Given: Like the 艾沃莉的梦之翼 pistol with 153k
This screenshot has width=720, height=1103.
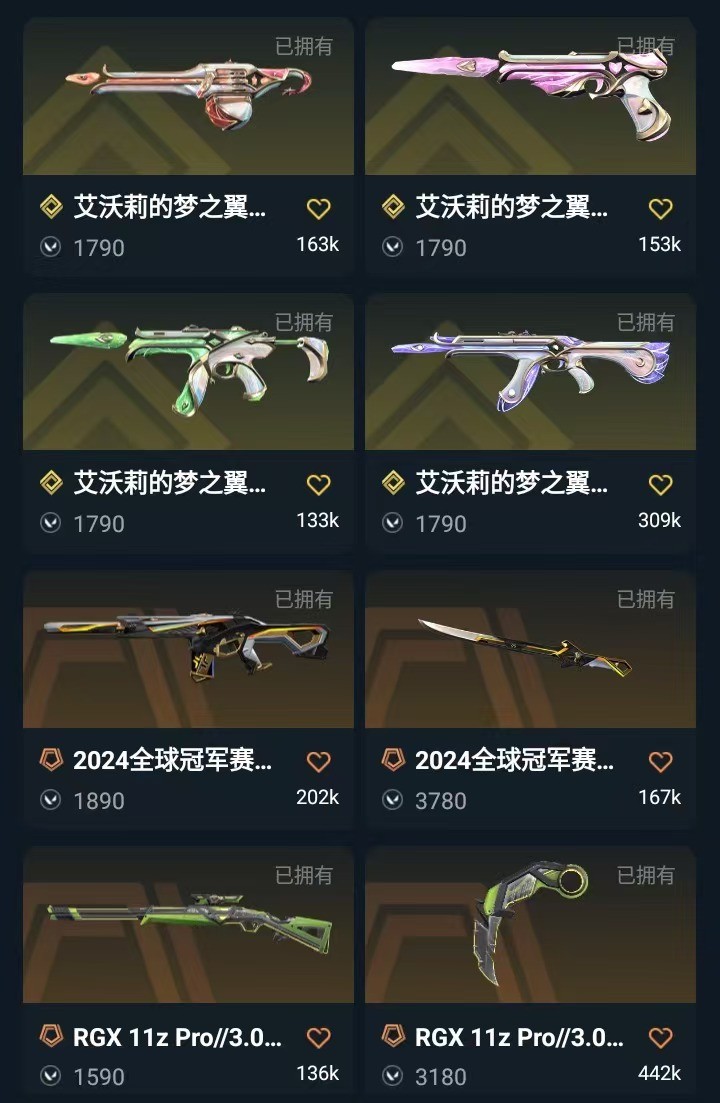Looking at the screenshot, I should 660,209.
